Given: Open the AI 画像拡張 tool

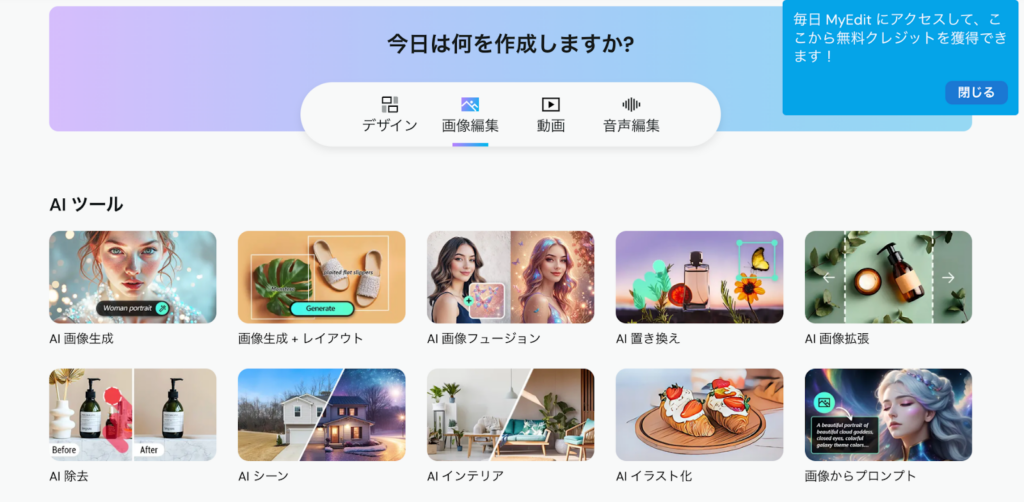Looking at the screenshot, I should pyautogui.click(x=888, y=277).
